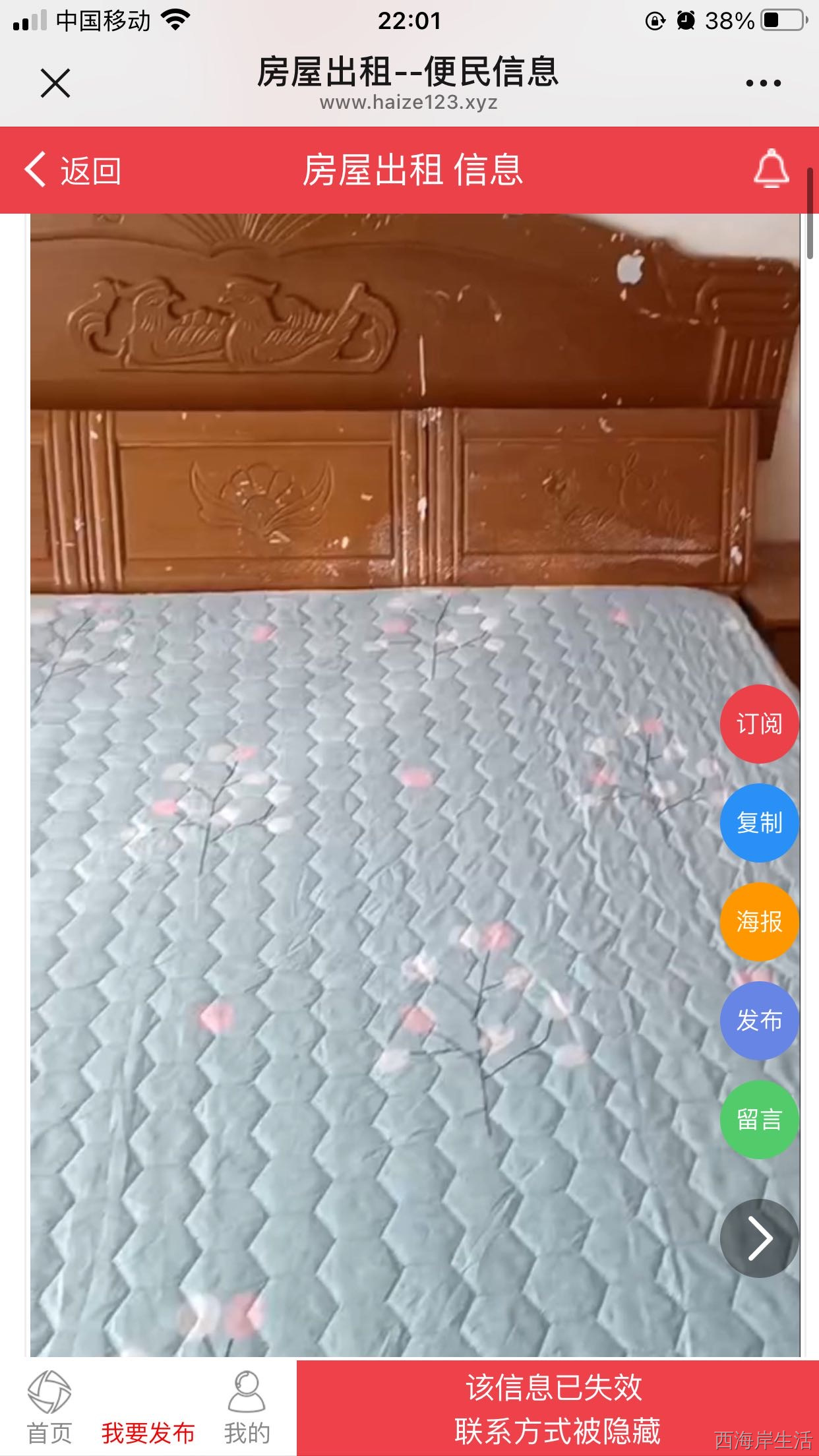Open the 我要发布 tab

148,1432
